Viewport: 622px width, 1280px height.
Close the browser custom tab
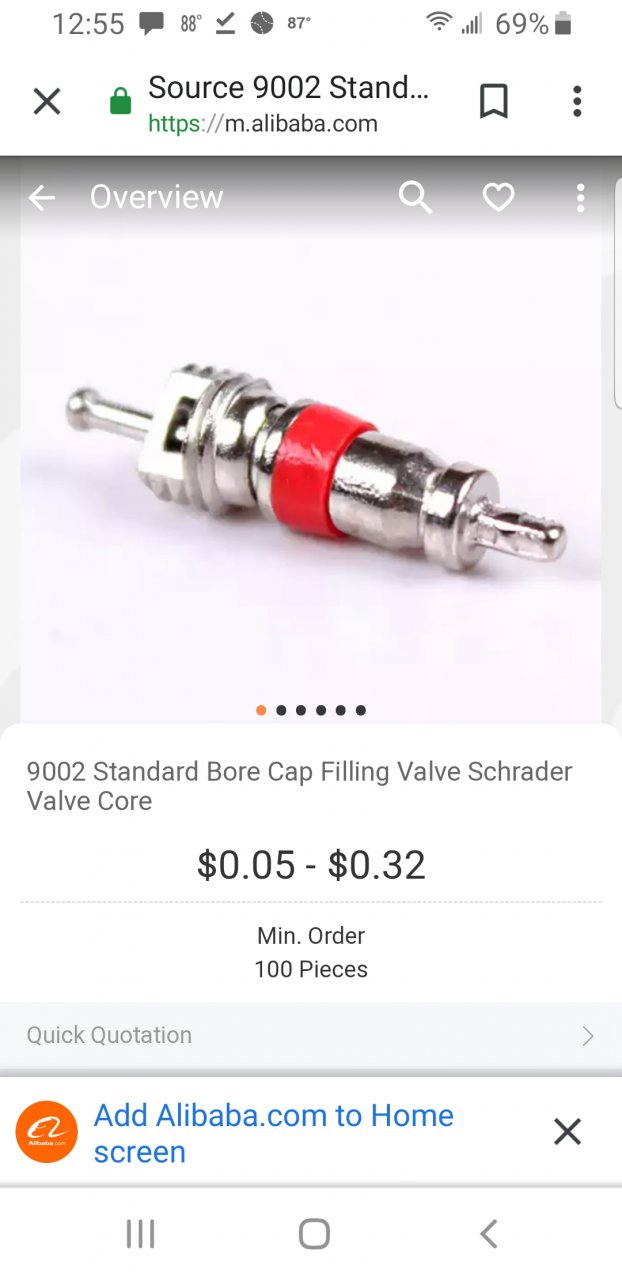47,101
